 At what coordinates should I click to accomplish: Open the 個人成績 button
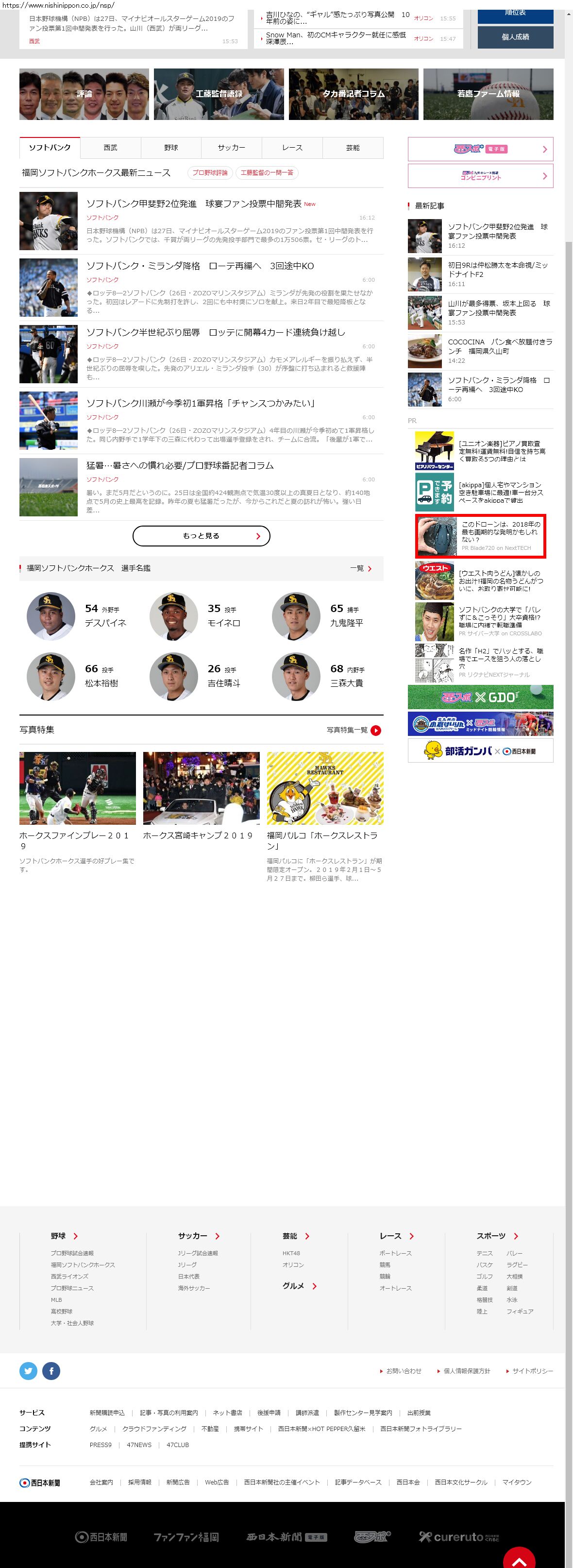(x=515, y=37)
